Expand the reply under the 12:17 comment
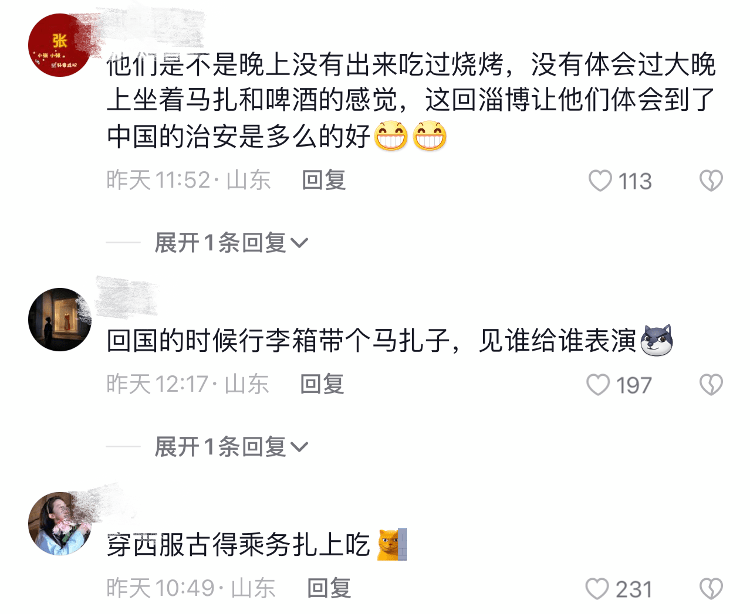 231,446
